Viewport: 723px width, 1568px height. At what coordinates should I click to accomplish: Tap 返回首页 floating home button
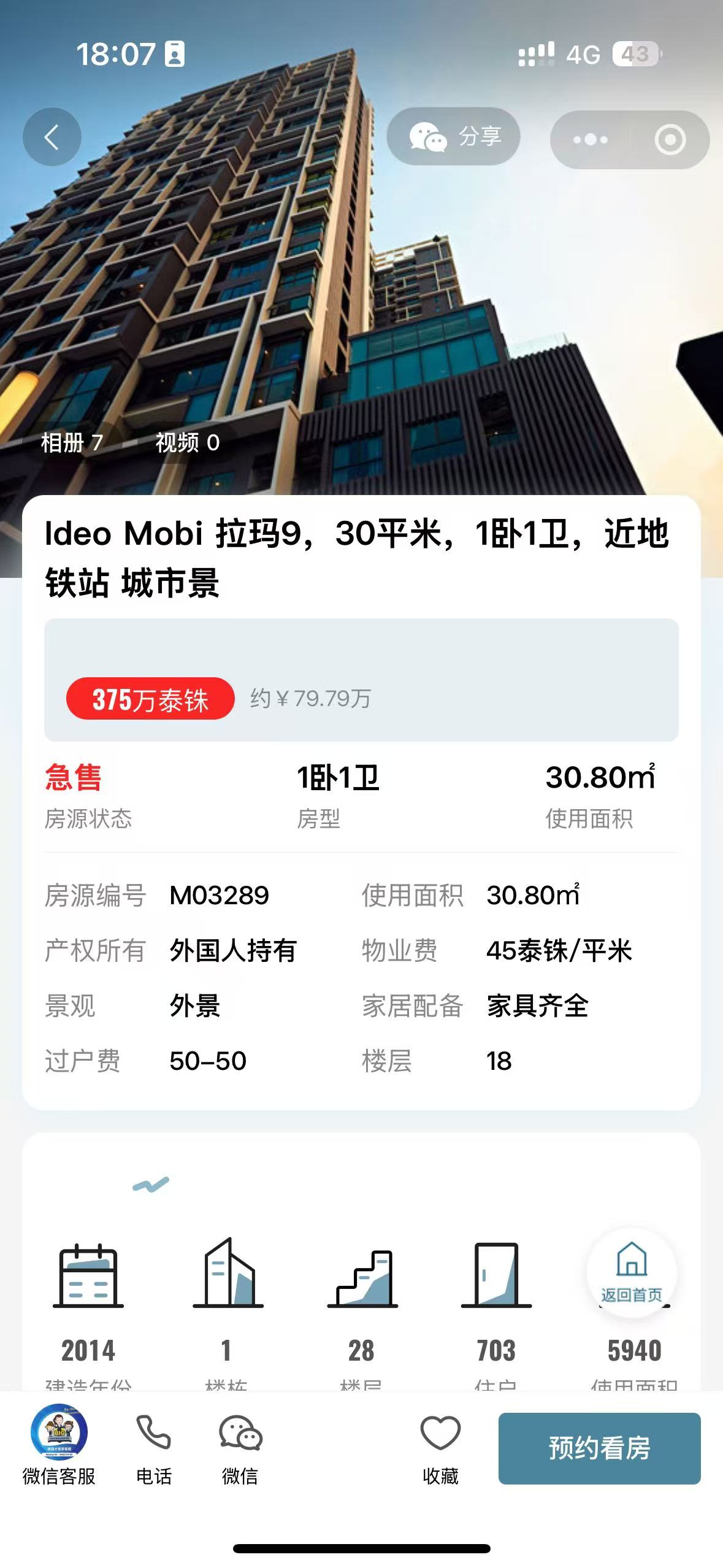pos(632,1273)
